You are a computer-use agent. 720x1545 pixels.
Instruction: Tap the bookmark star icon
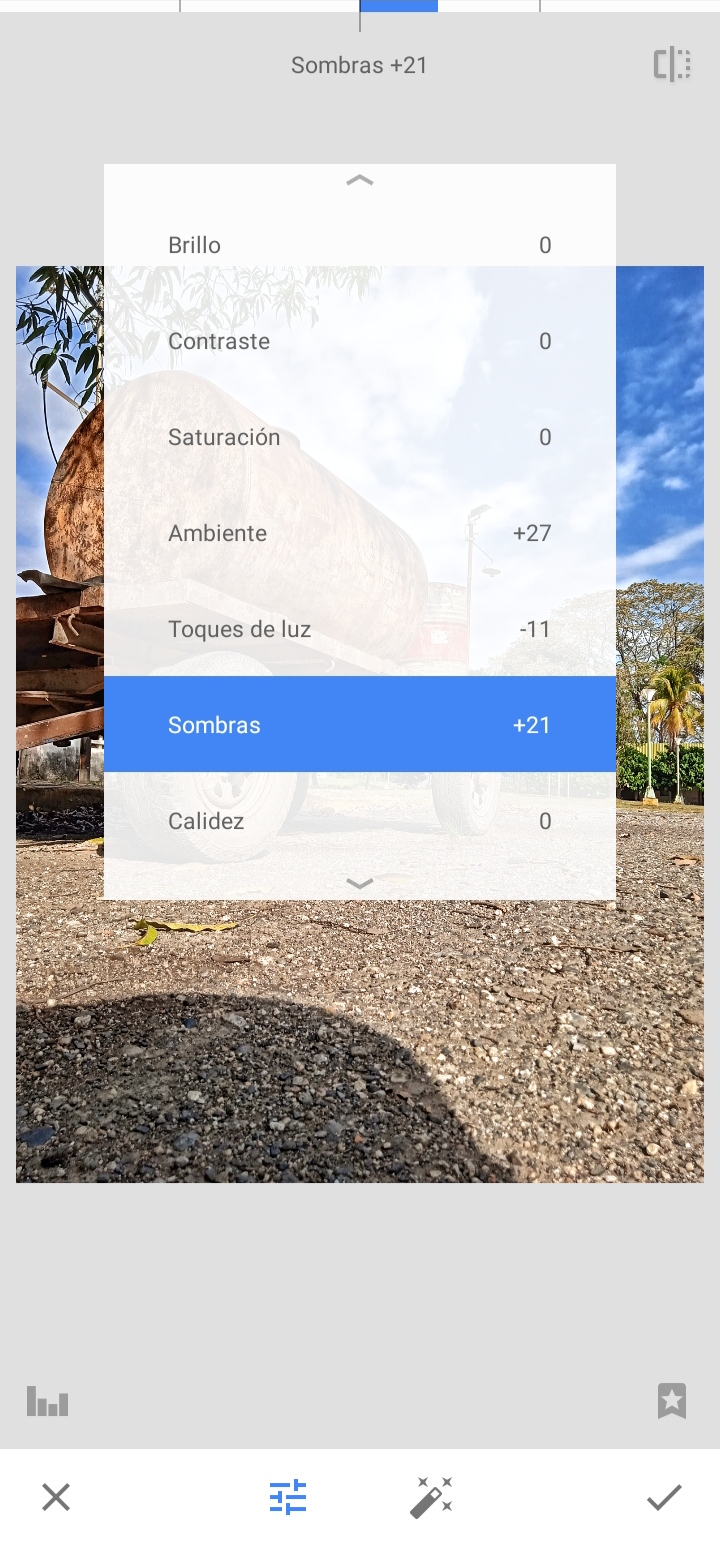pyautogui.click(x=672, y=1401)
